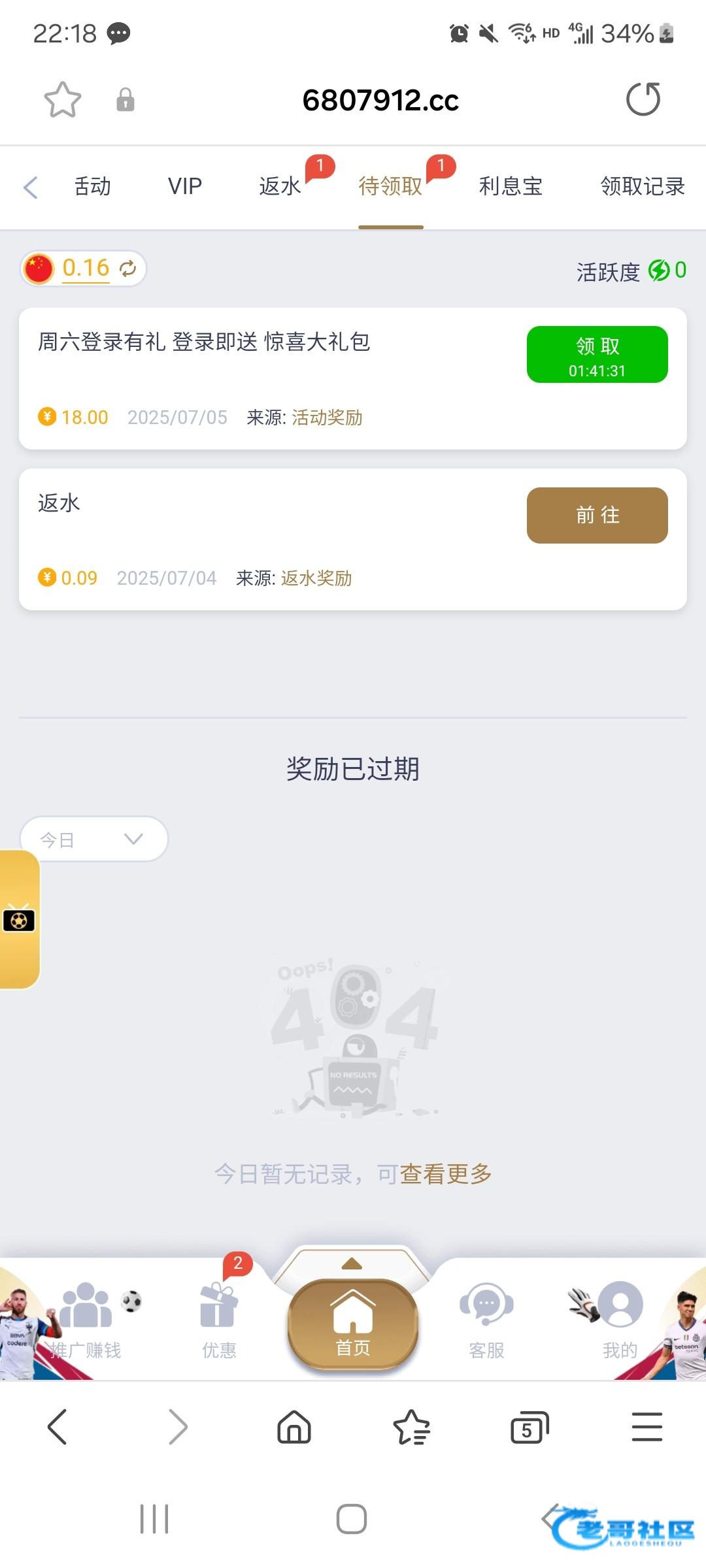Open the browser hamburger menu
This screenshot has width=706, height=1568.
pyautogui.click(x=647, y=1427)
